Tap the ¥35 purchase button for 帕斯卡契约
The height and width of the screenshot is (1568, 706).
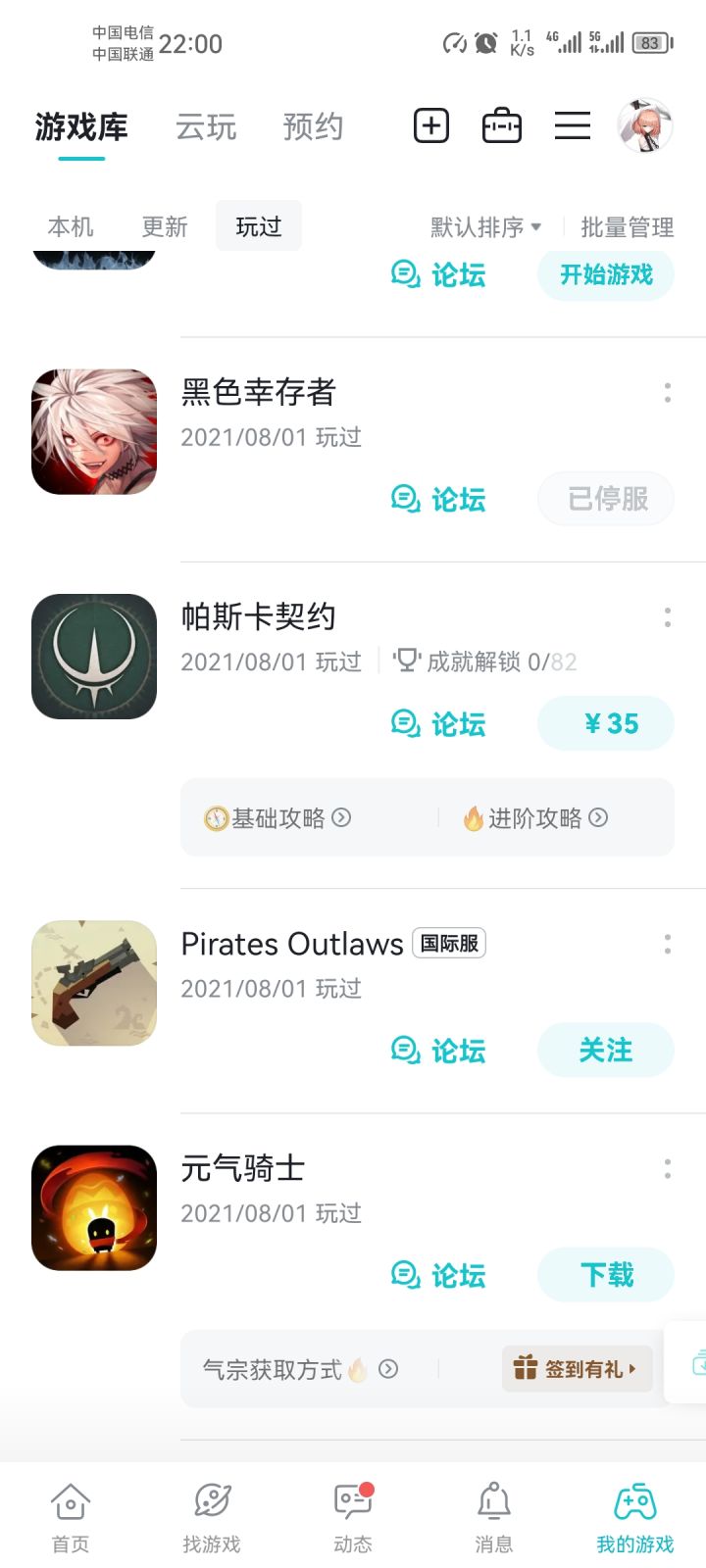(x=605, y=723)
